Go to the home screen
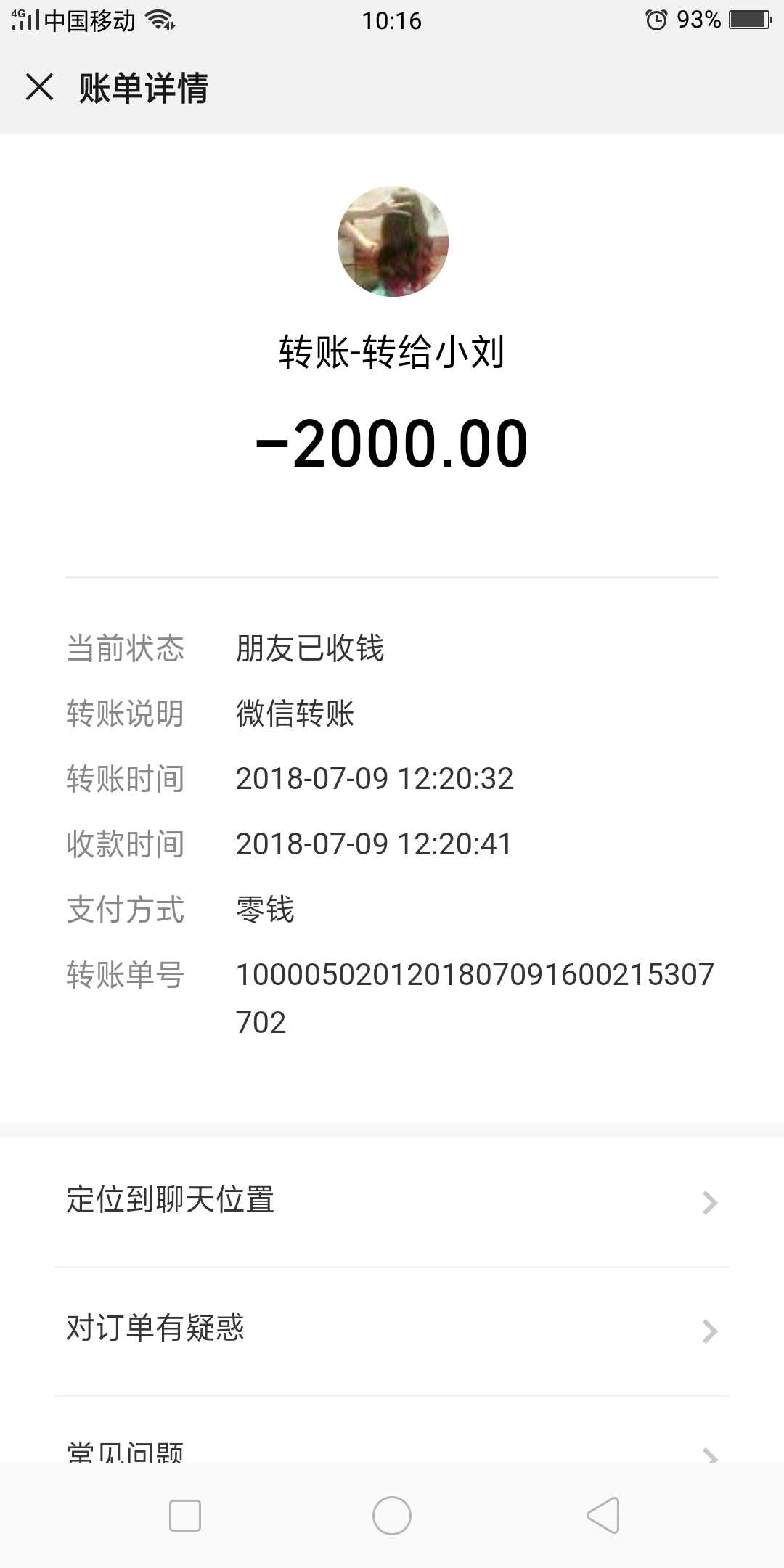 [392, 1516]
